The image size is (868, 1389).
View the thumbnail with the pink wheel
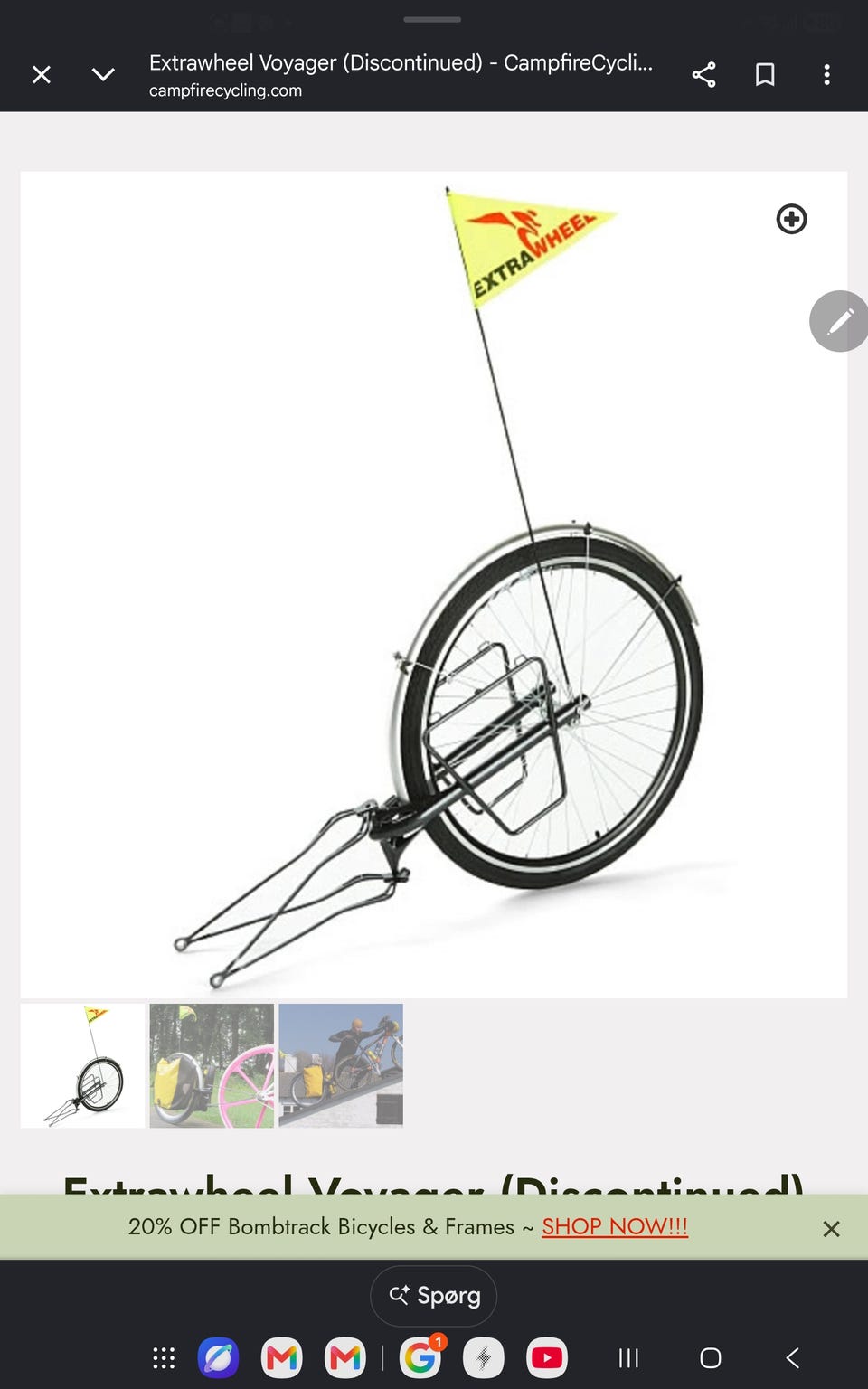(x=212, y=1065)
